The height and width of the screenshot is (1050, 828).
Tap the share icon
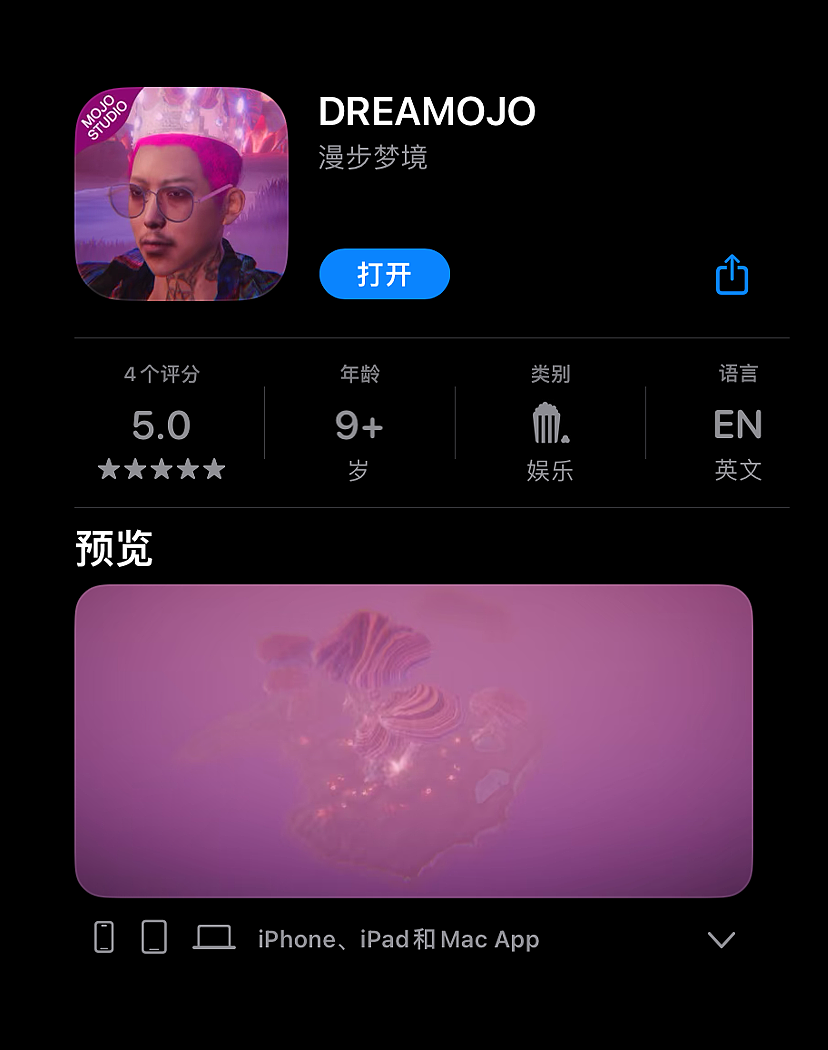pos(731,274)
